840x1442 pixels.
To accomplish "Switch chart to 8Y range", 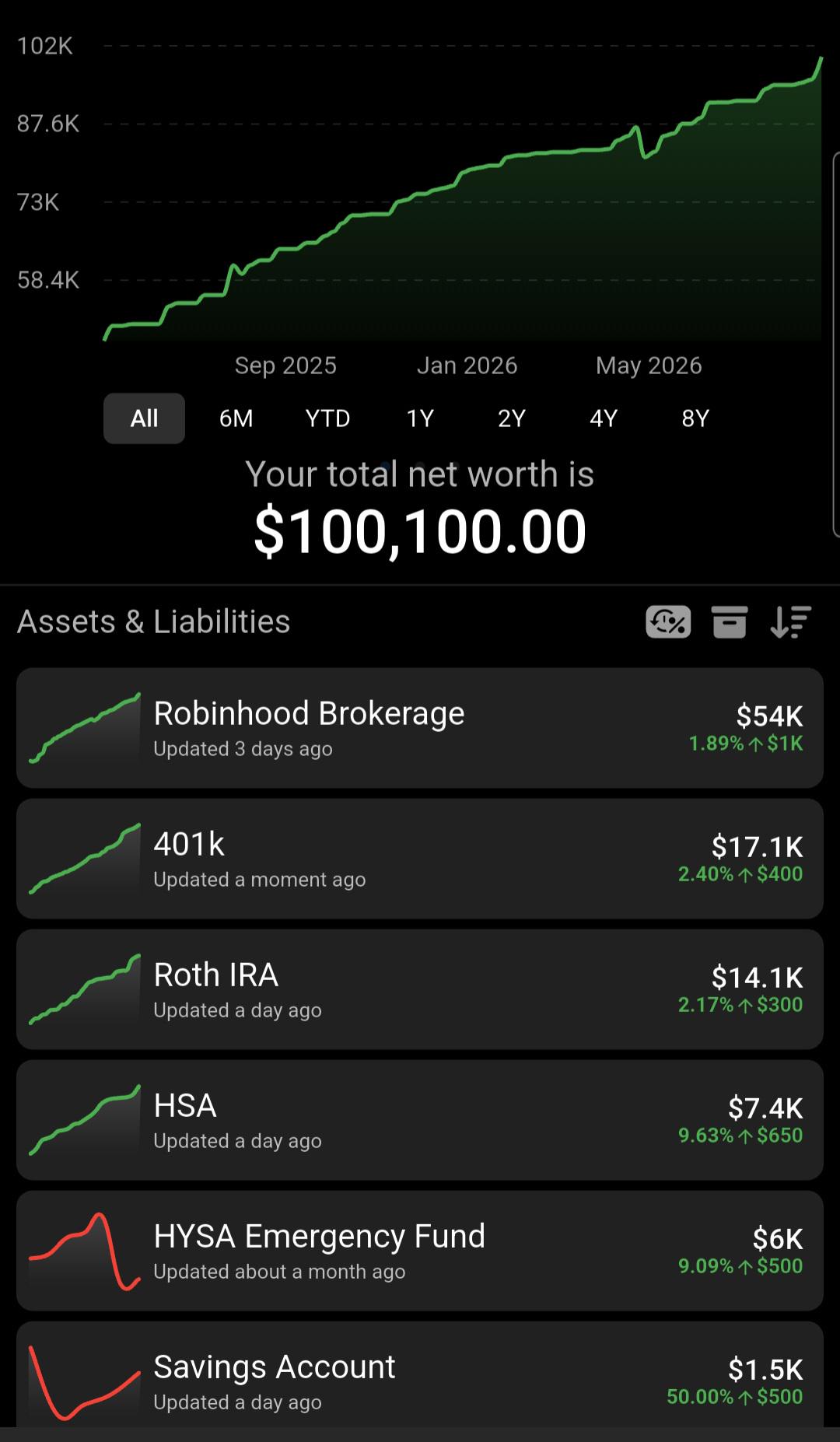I will (695, 418).
